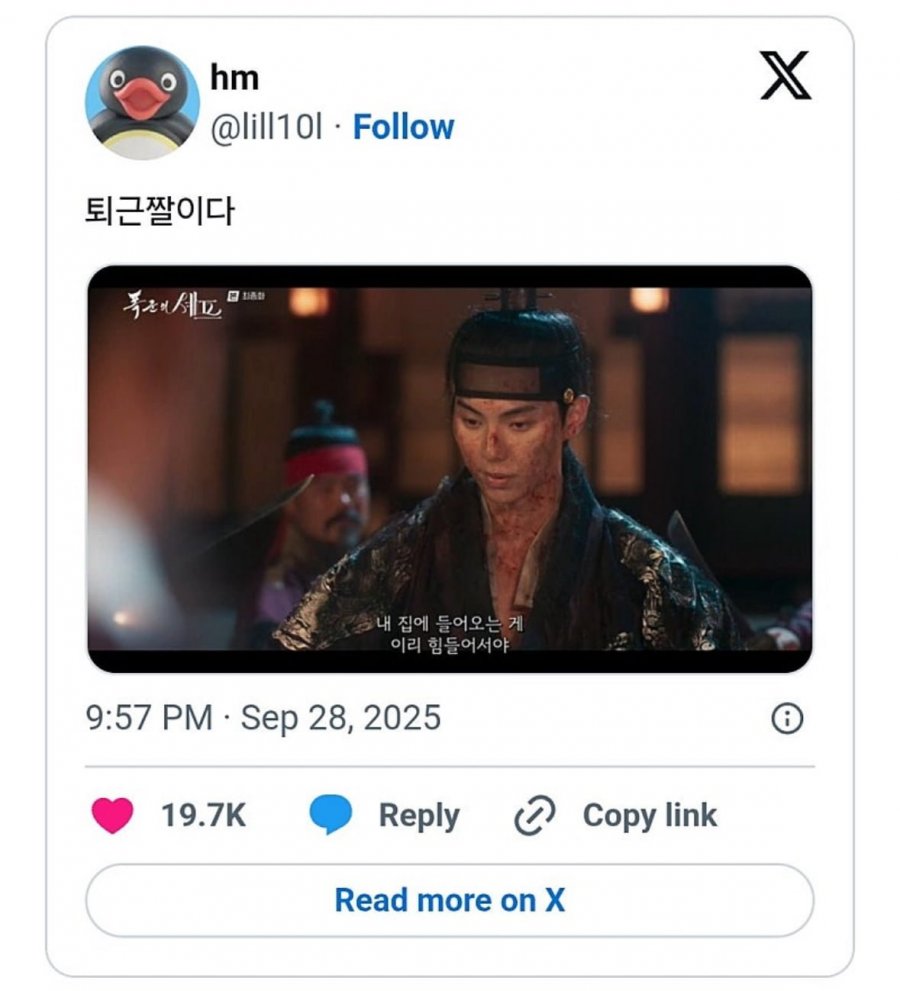Open hm's penguin profile picture
Image resolution: width=900 pixels, height=991 pixels.
click(142, 102)
